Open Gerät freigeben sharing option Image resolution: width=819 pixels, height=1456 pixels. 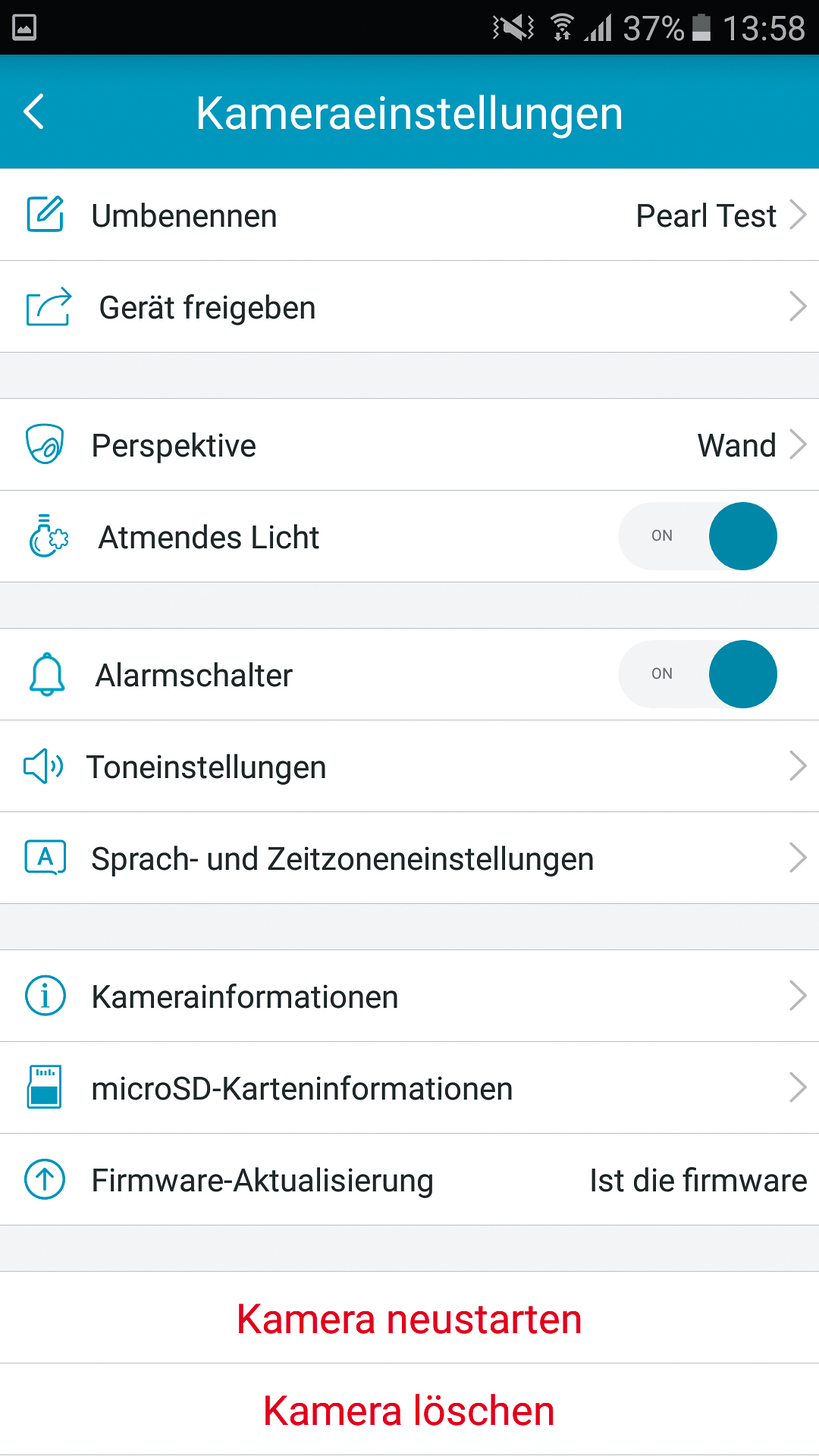coord(409,307)
